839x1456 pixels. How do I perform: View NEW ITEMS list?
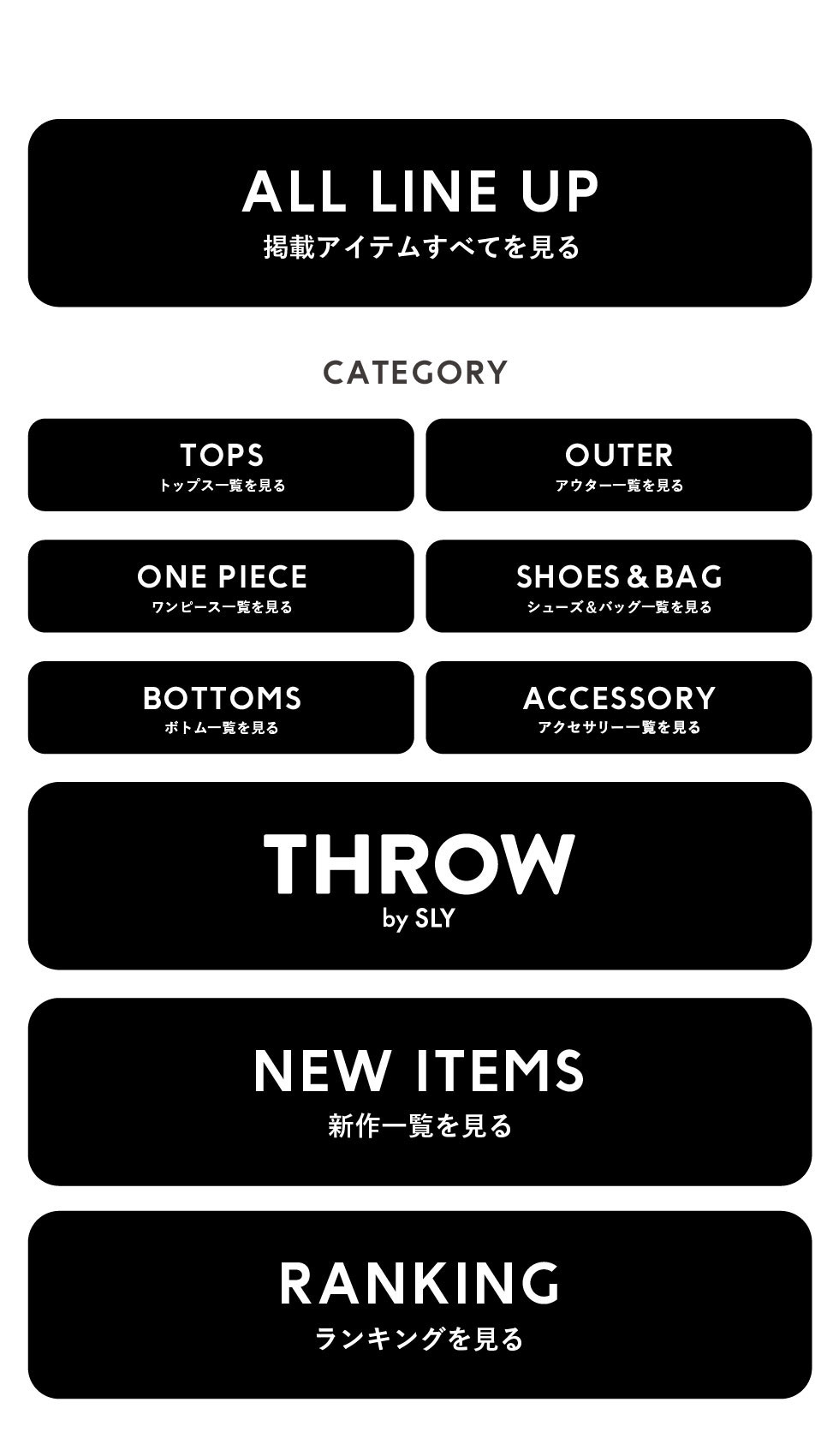click(x=419, y=1091)
